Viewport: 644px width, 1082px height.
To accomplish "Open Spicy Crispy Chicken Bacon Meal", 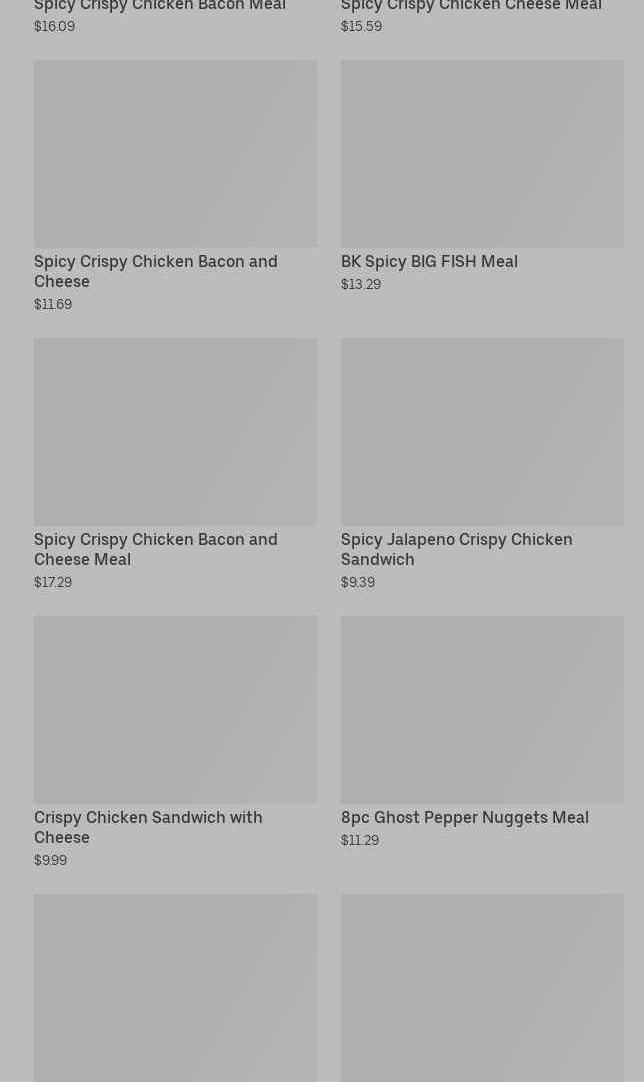I will (x=160, y=7).
